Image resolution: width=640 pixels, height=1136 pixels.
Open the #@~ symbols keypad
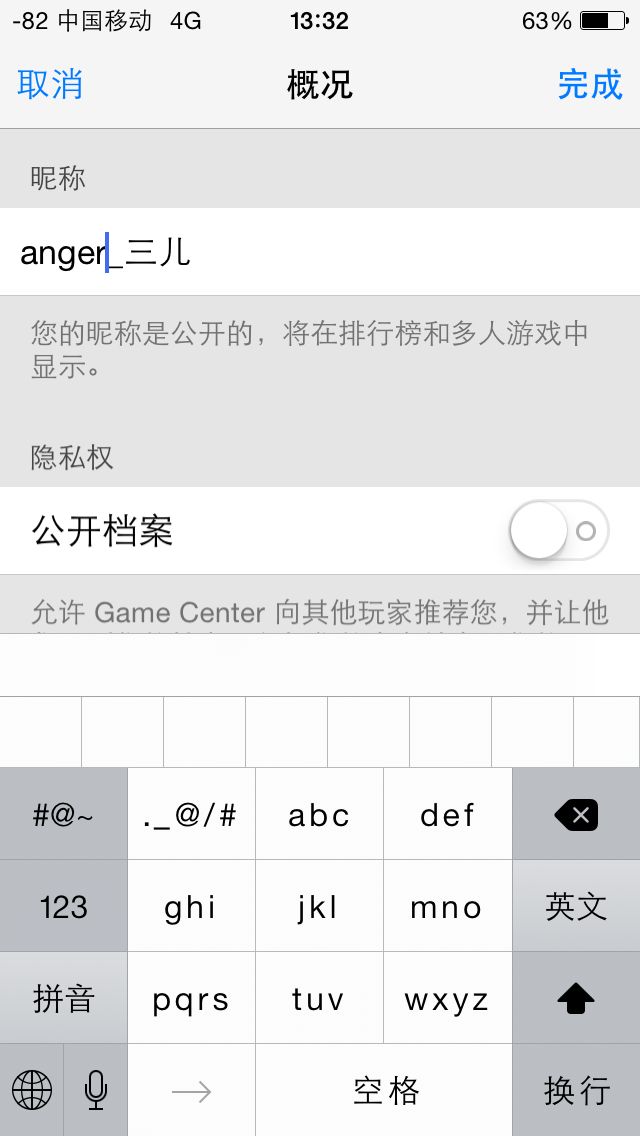click(x=64, y=815)
